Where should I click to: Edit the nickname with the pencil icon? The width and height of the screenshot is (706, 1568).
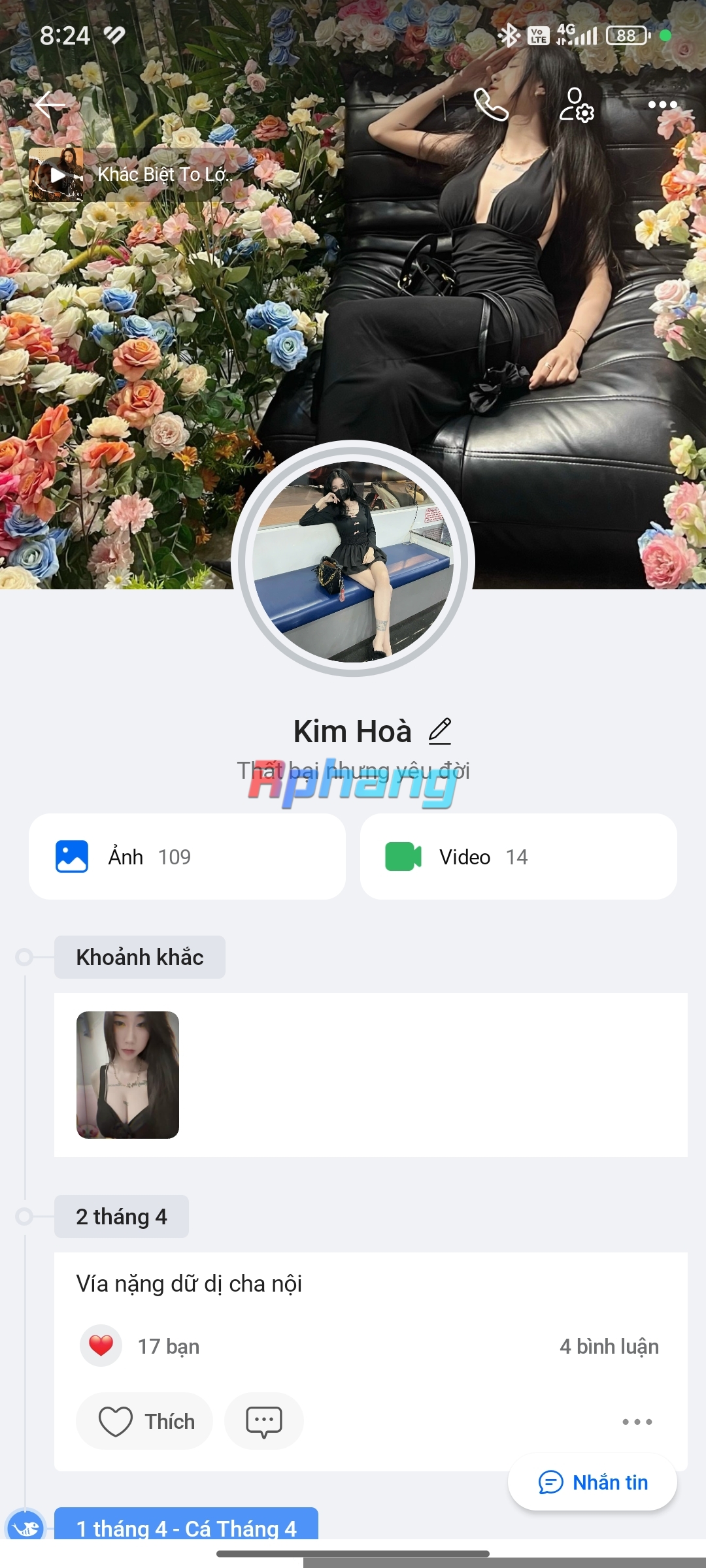[x=440, y=731]
